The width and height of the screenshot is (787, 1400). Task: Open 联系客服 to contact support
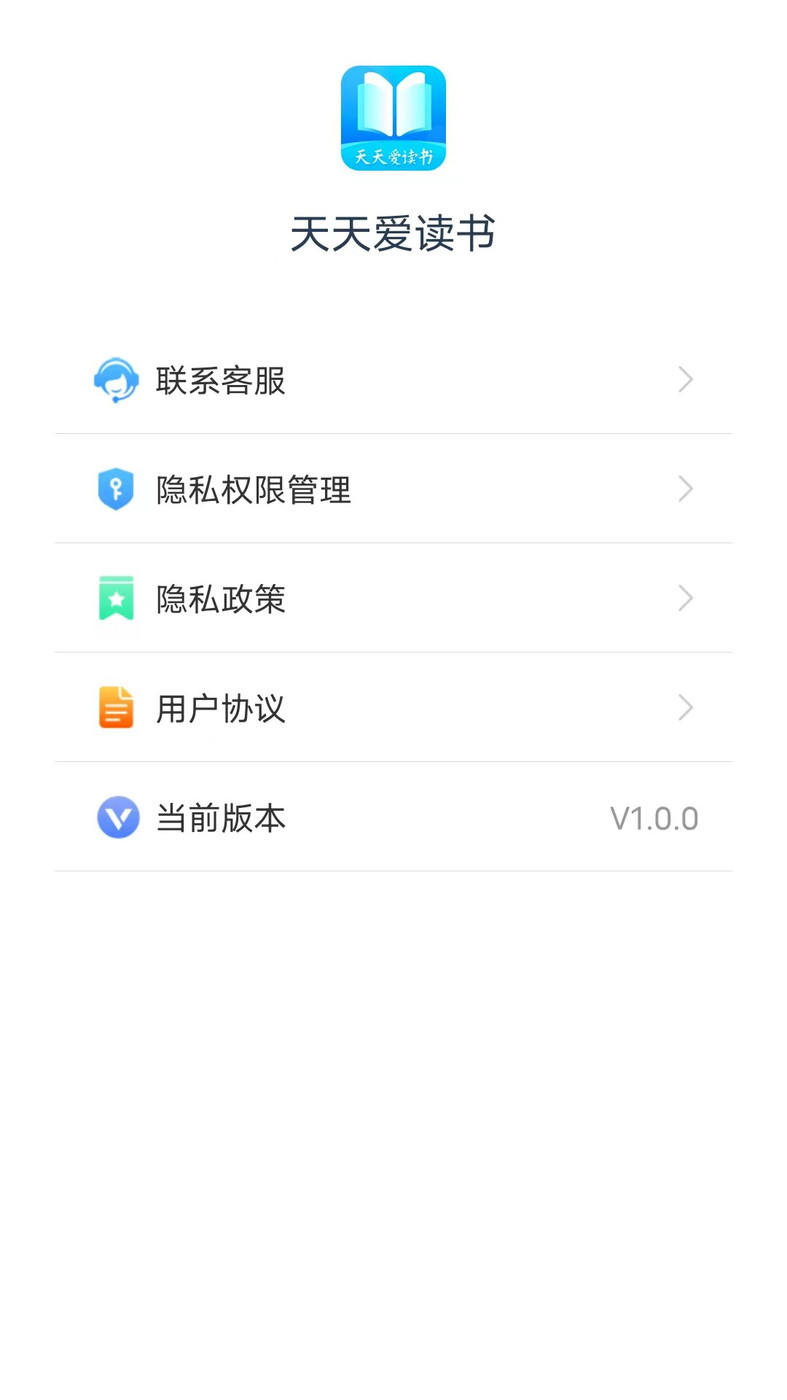point(393,380)
